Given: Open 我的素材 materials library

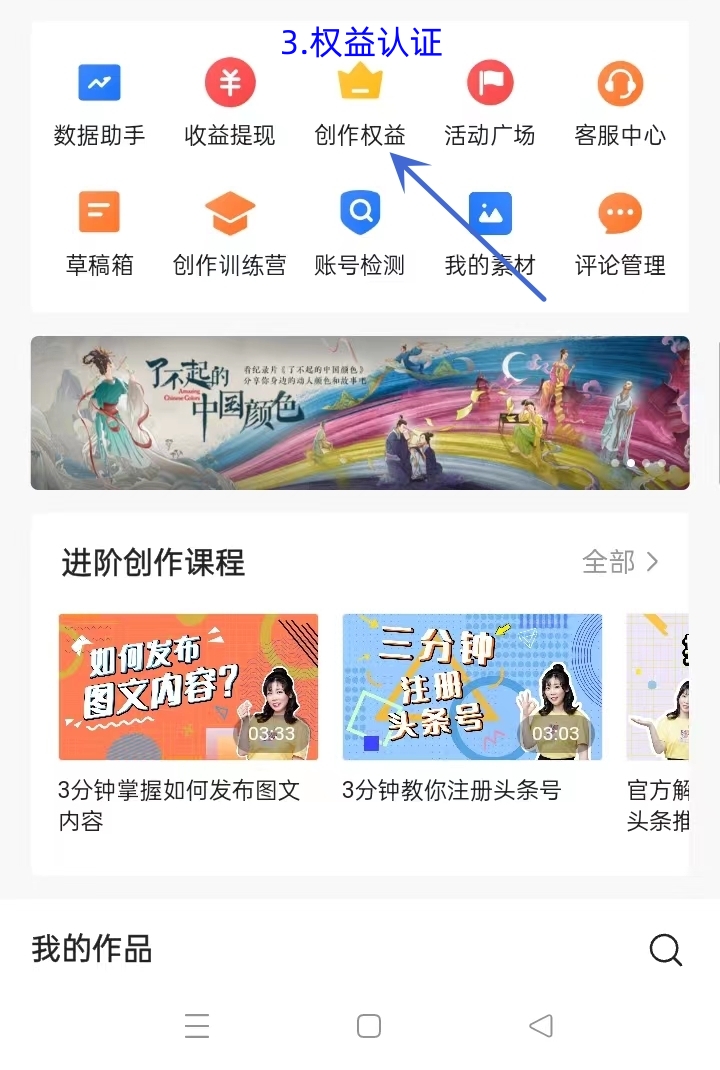Looking at the screenshot, I should click(x=490, y=233).
